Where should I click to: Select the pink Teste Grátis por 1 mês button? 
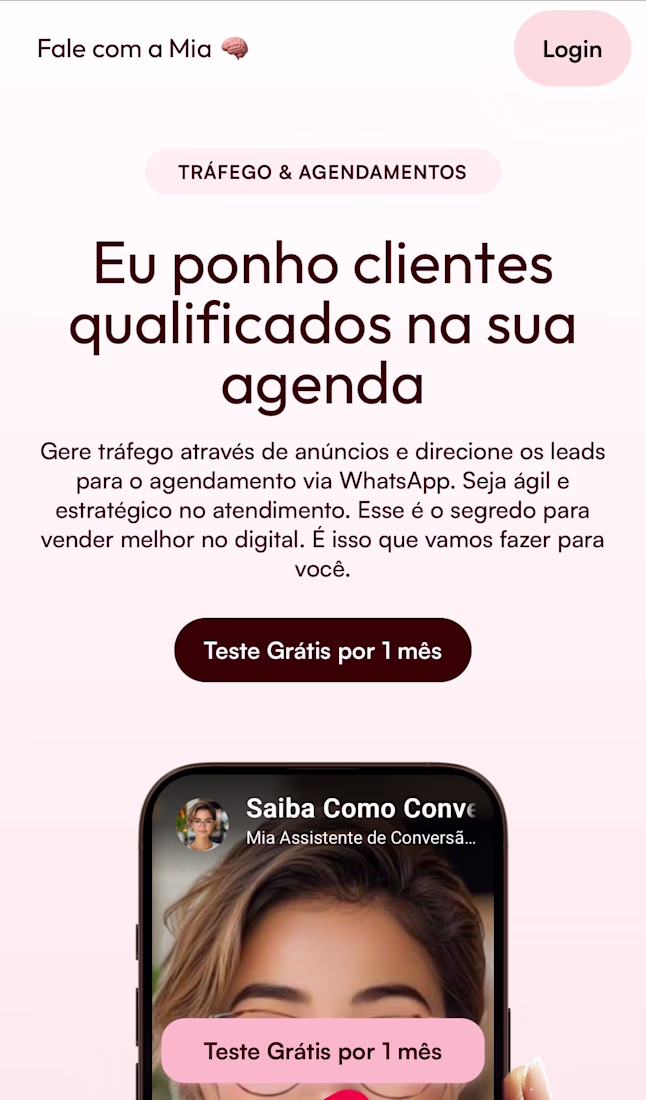(x=322, y=1051)
